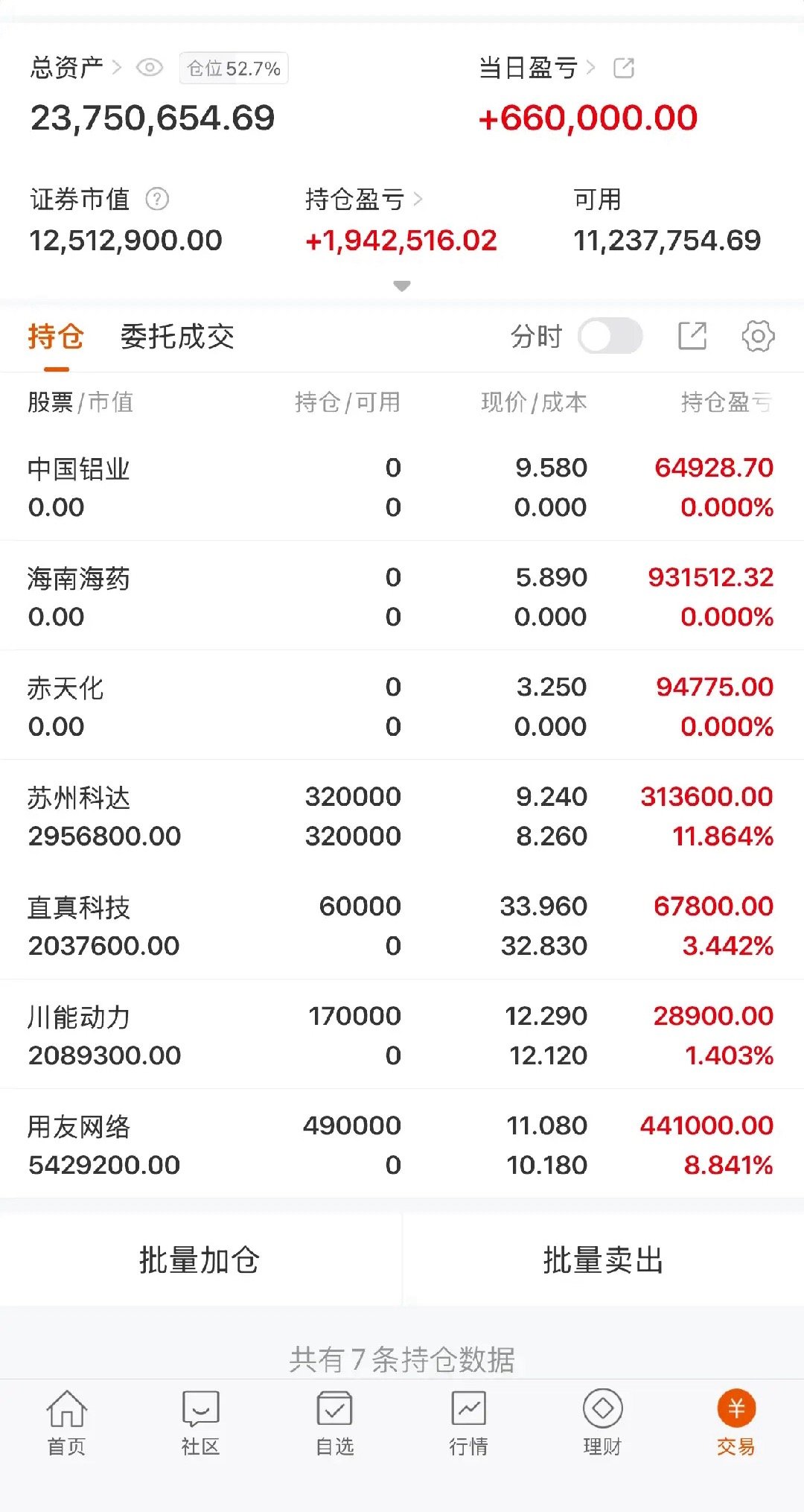
Task: Open the 用友网络 position
Action: (402, 1143)
